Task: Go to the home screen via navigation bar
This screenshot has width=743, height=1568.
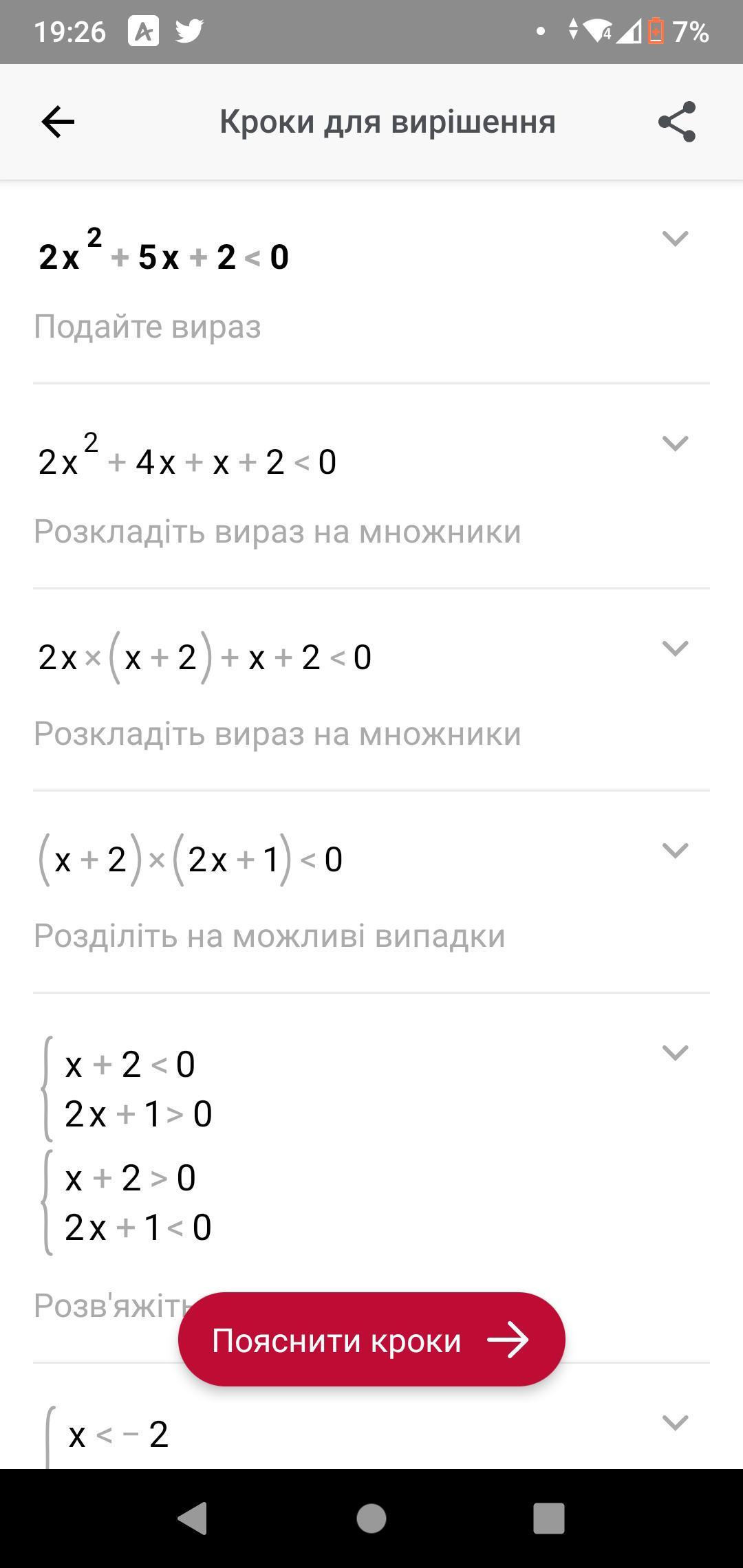Action: point(371,1518)
